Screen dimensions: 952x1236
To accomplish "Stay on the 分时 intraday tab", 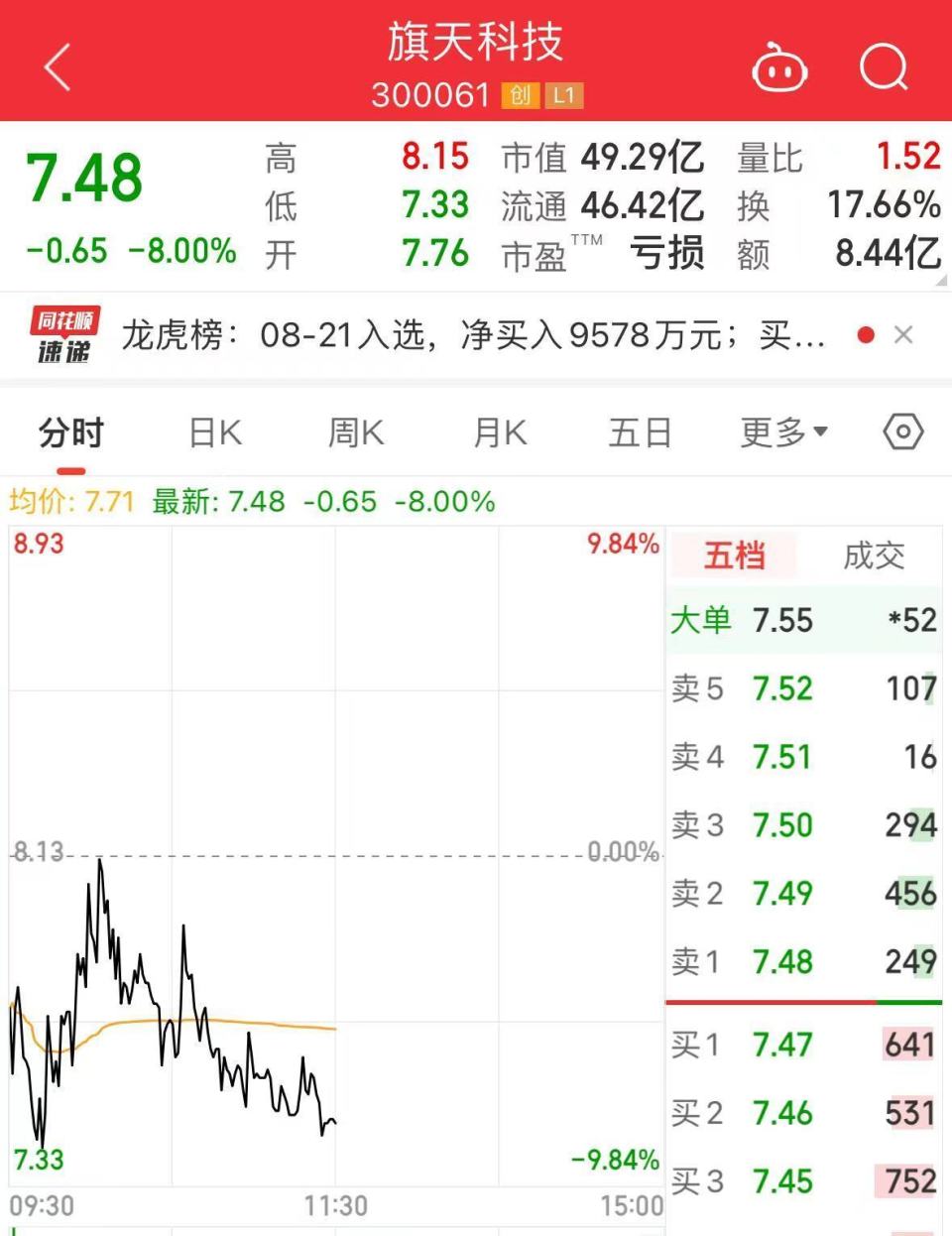I will click(69, 432).
